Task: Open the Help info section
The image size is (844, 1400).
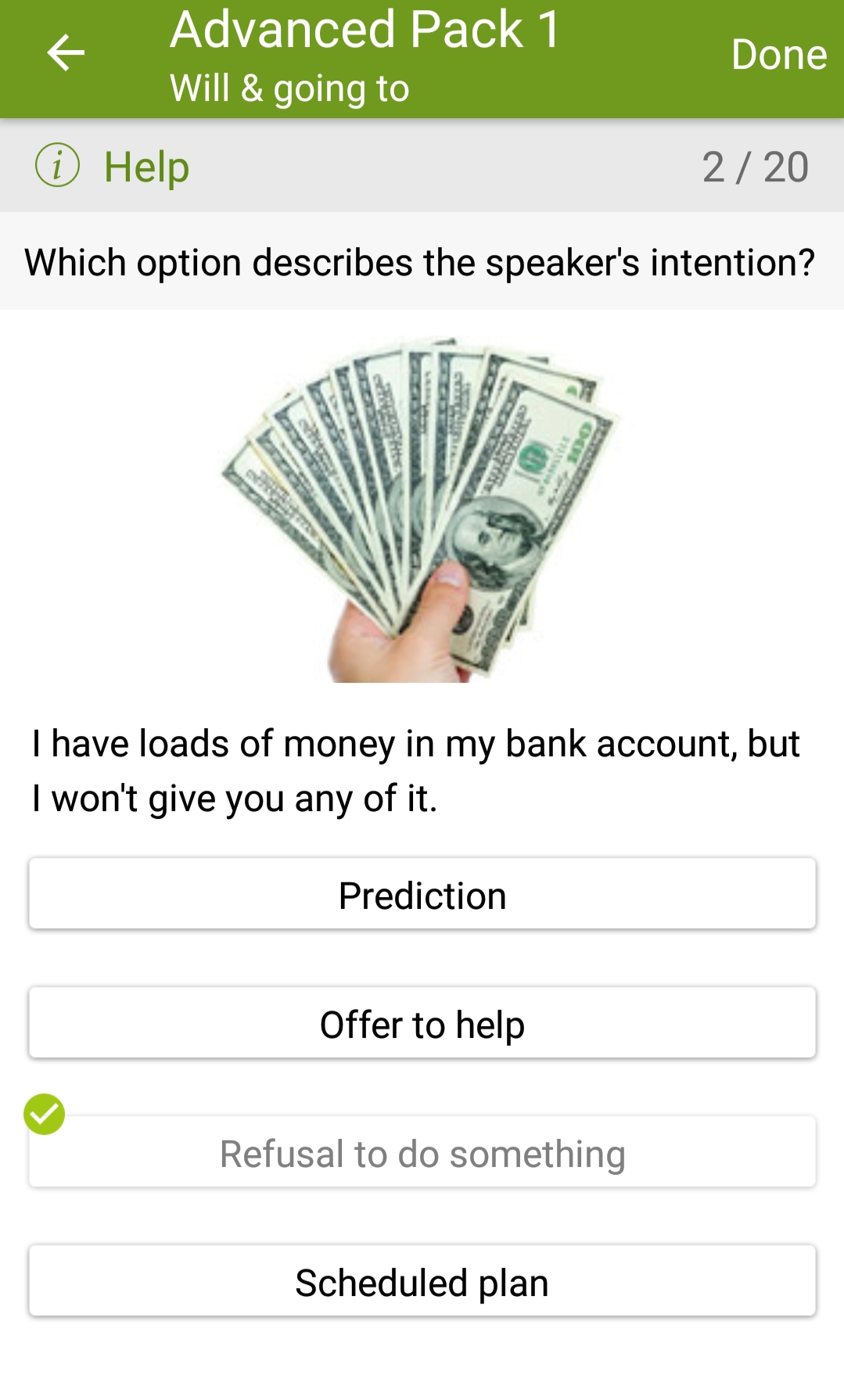Action: 113,167
